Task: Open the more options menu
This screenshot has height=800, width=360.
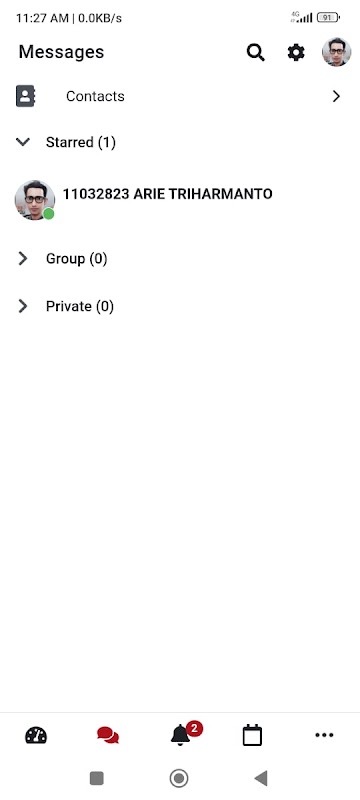Action: click(324, 735)
